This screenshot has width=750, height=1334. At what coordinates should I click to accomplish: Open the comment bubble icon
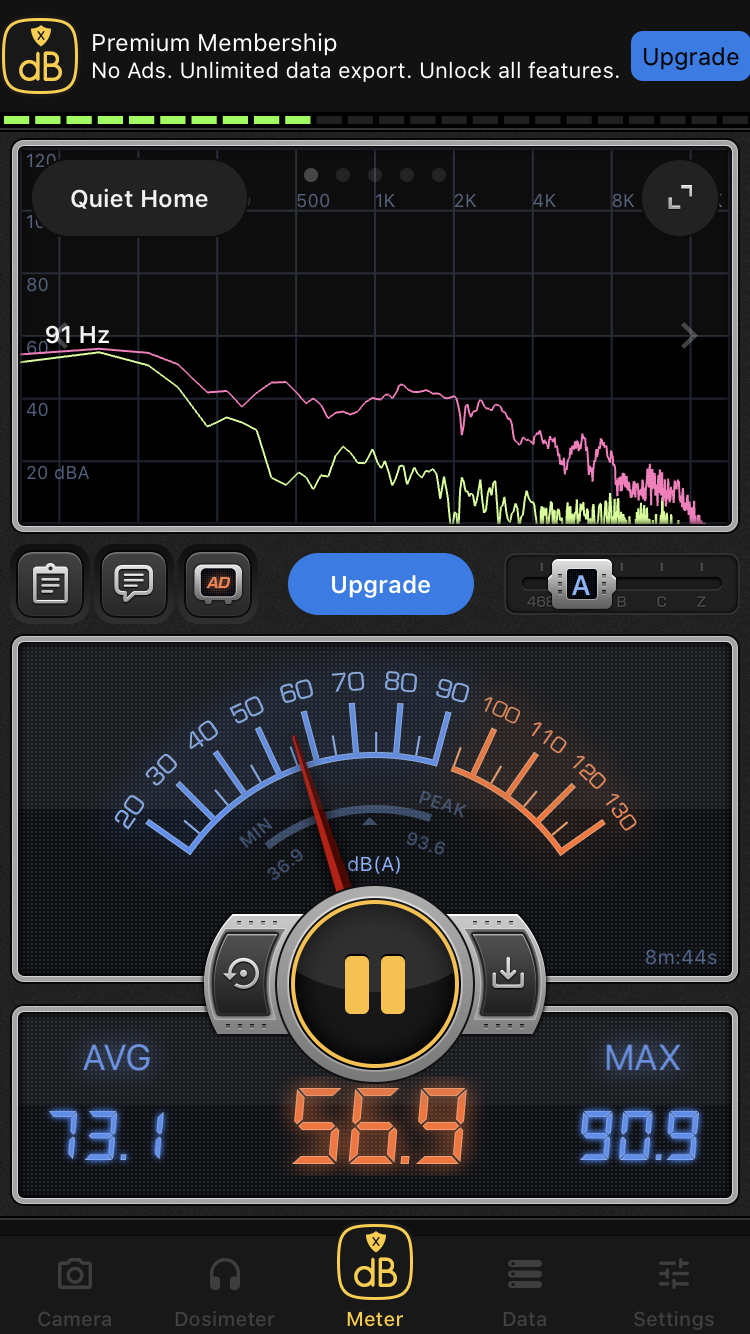pyautogui.click(x=133, y=583)
